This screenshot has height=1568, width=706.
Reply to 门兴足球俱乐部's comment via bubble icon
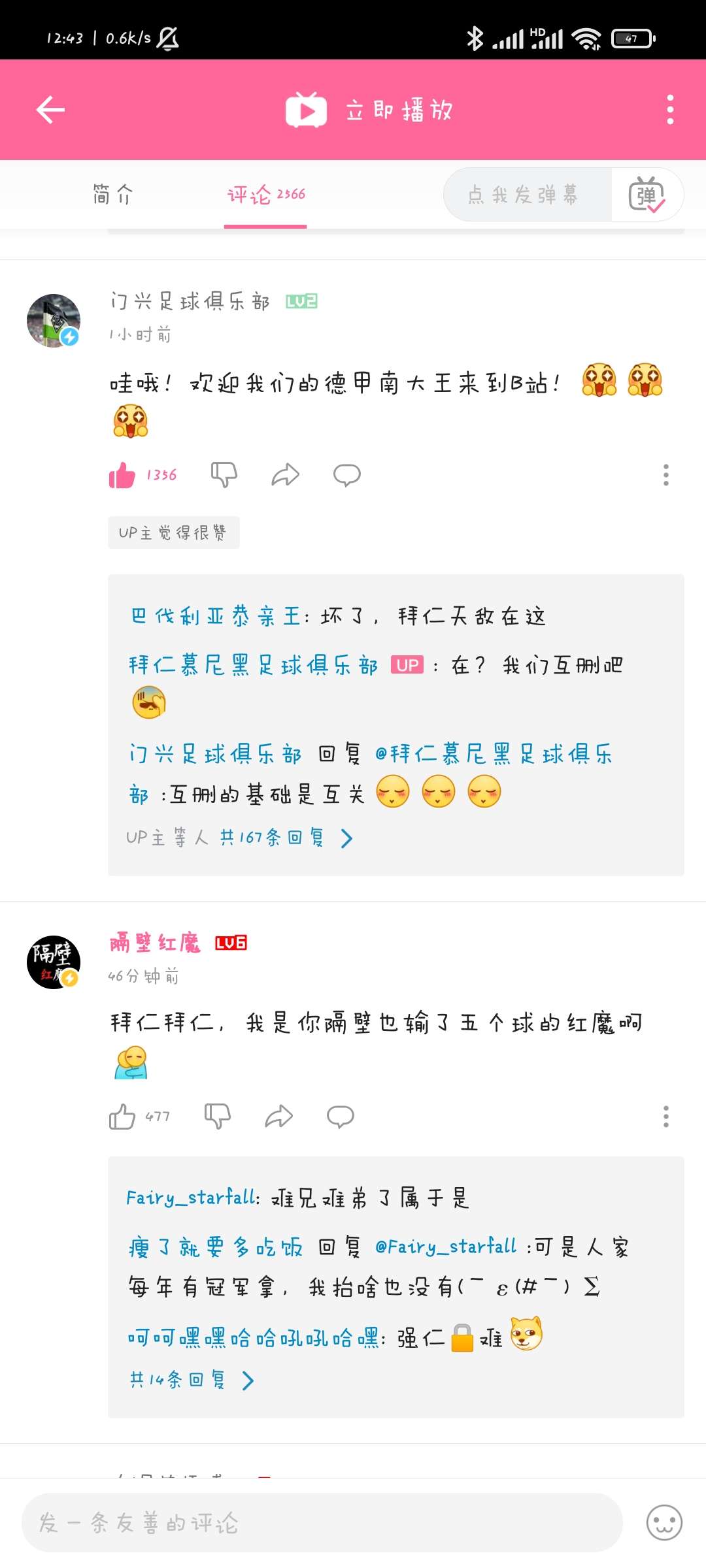coord(346,475)
